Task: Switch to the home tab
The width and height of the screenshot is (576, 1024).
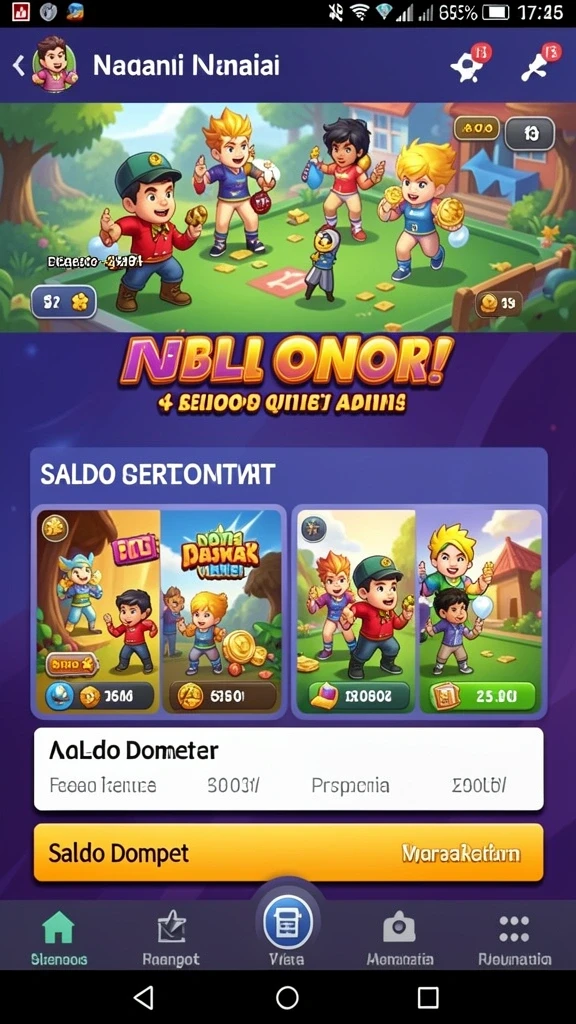Action: coord(59,938)
